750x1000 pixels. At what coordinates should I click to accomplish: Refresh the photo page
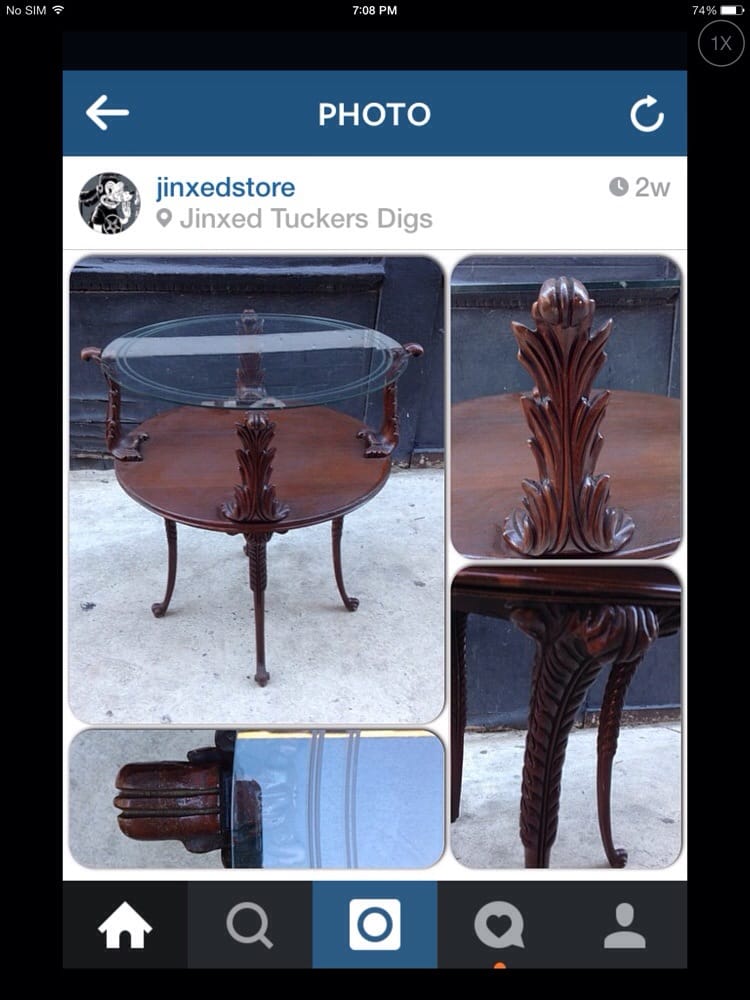646,114
